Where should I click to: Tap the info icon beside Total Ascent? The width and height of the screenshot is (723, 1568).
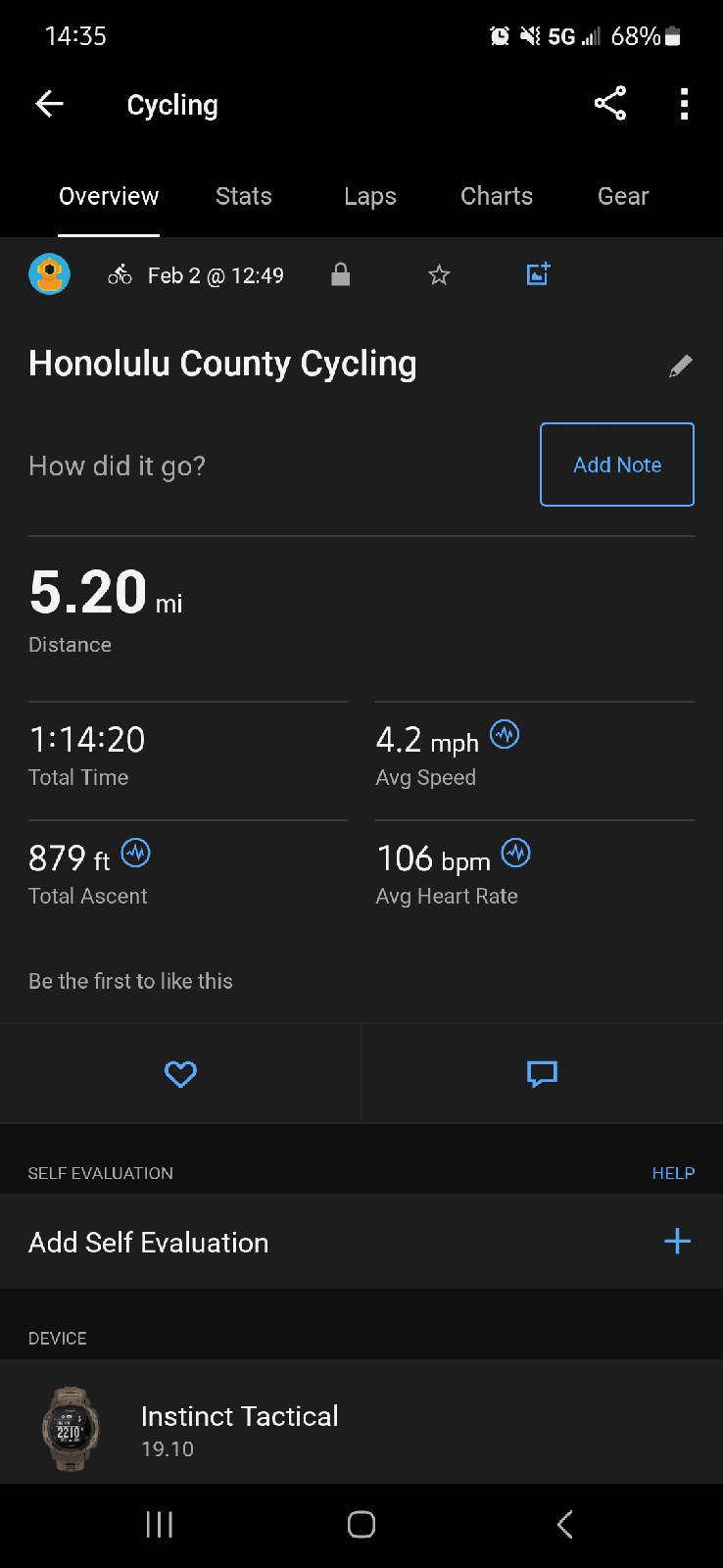click(135, 854)
